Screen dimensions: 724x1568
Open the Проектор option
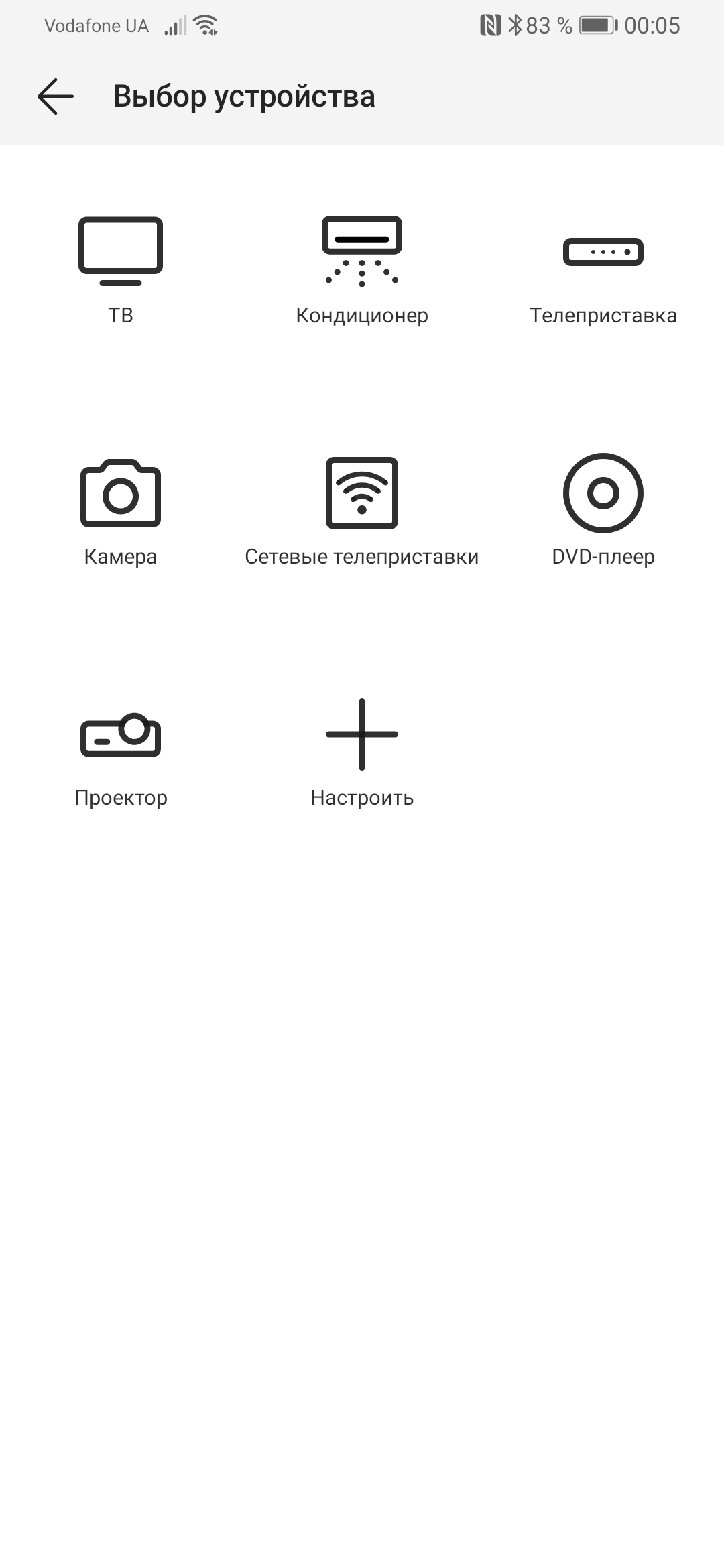[121, 752]
